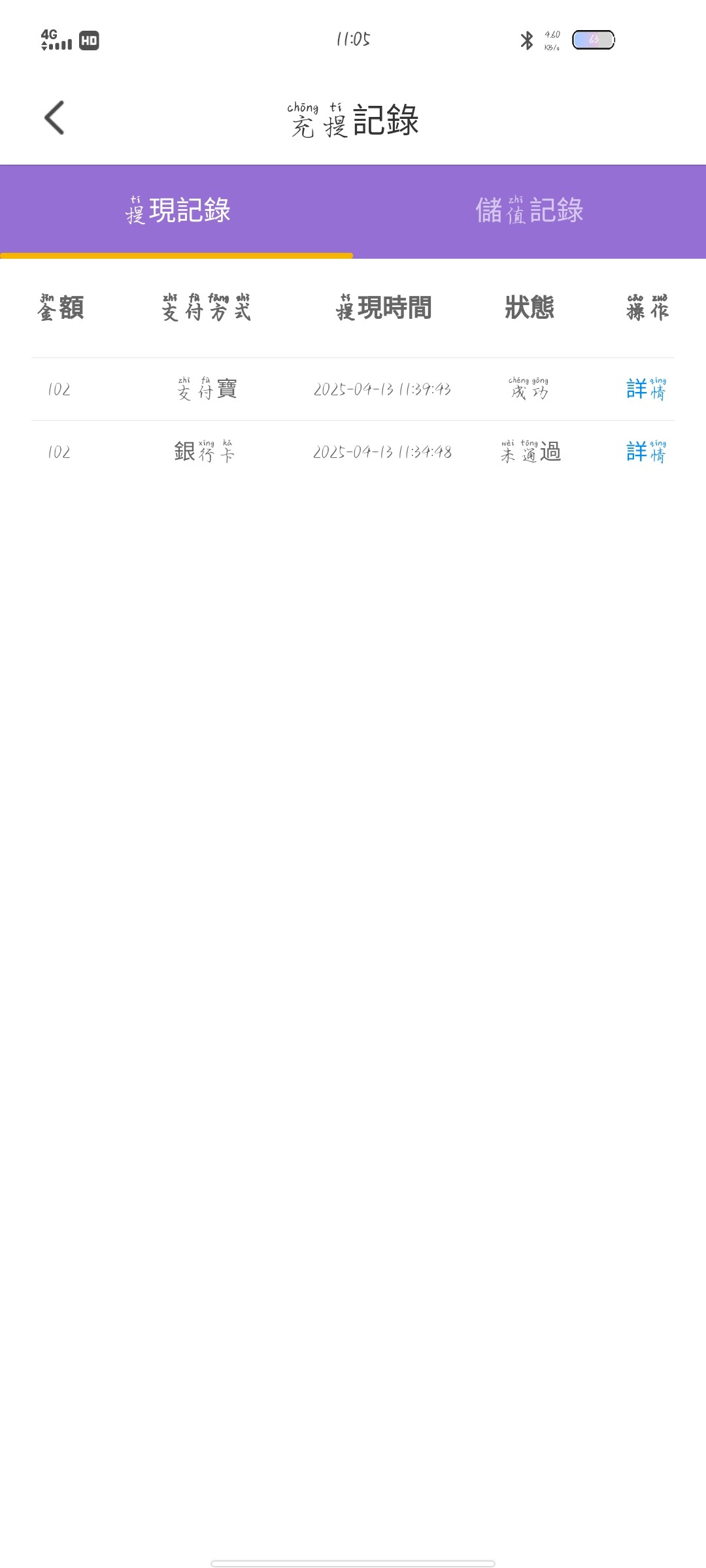Open 詳情 for the 支付寶 withdrawal
The height and width of the screenshot is (1568, 706).
click(x=646, y=389)
